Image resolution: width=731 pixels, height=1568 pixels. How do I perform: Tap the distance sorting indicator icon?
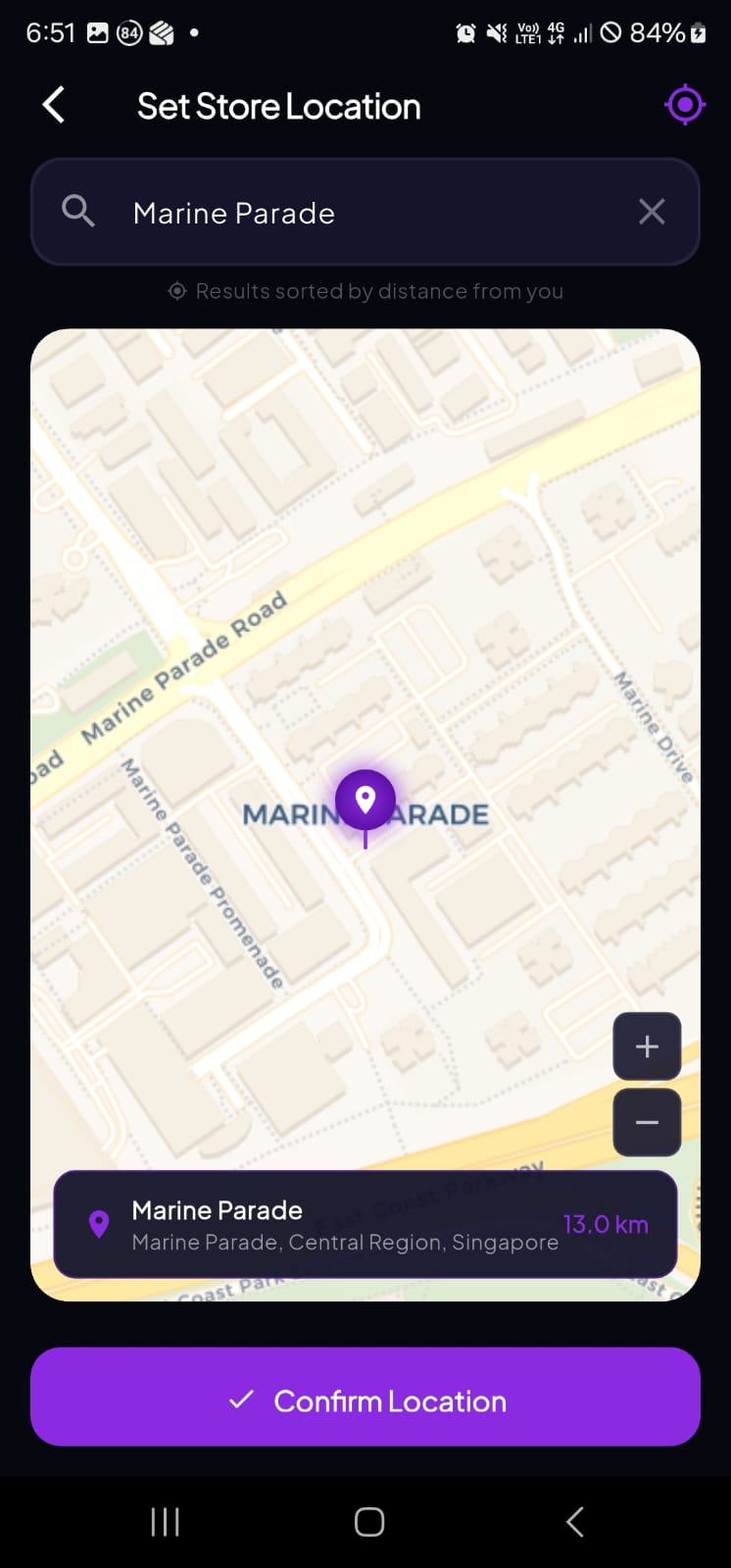[x=176, y=291]
